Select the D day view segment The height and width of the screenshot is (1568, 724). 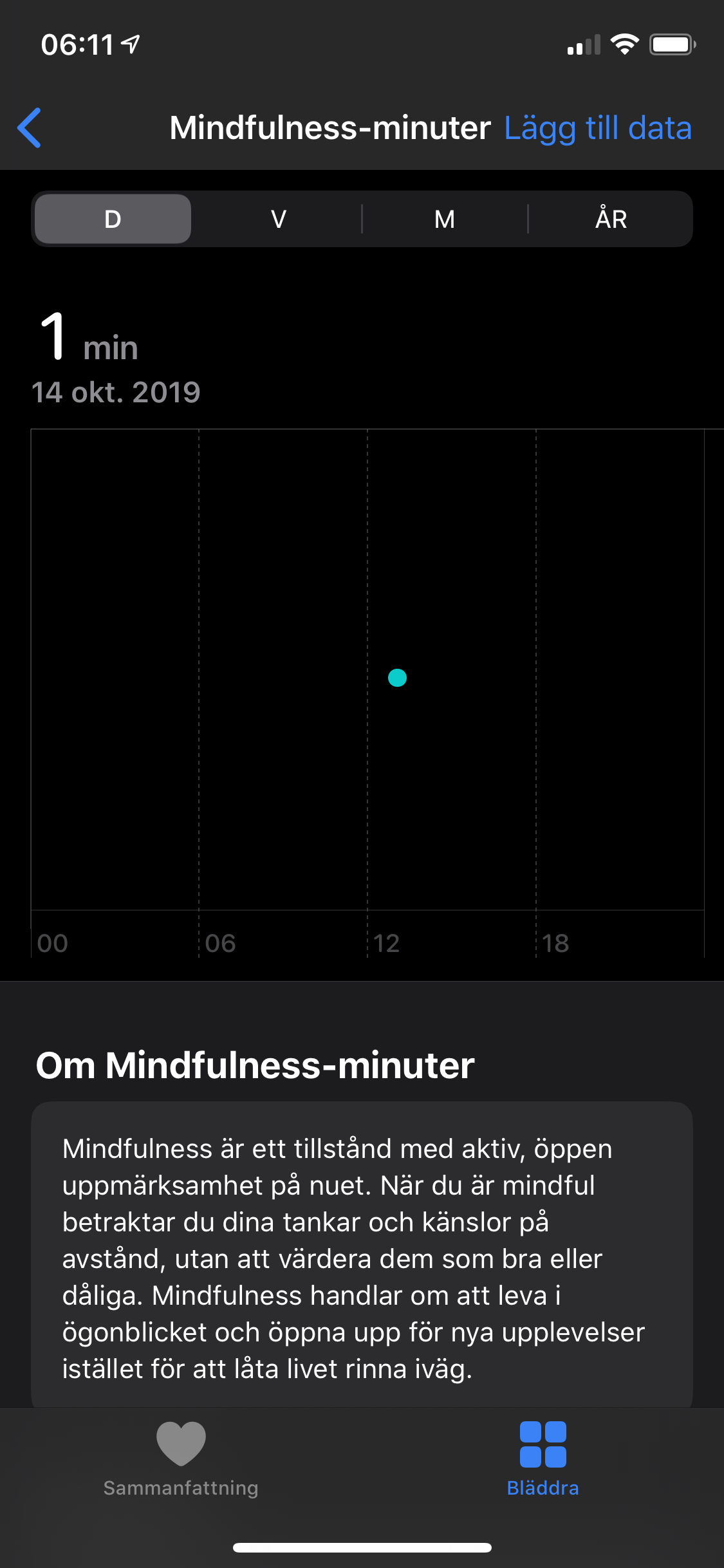click(113, 219)
